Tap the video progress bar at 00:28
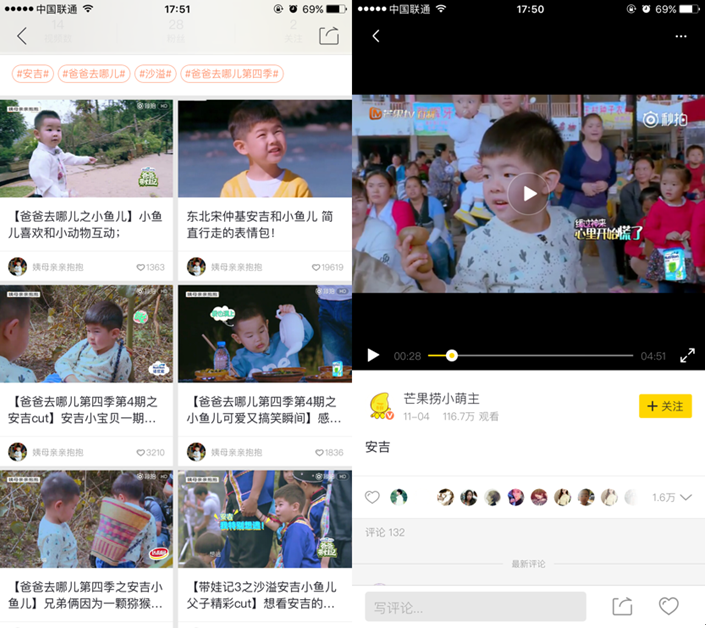 (x=452, y=355)
